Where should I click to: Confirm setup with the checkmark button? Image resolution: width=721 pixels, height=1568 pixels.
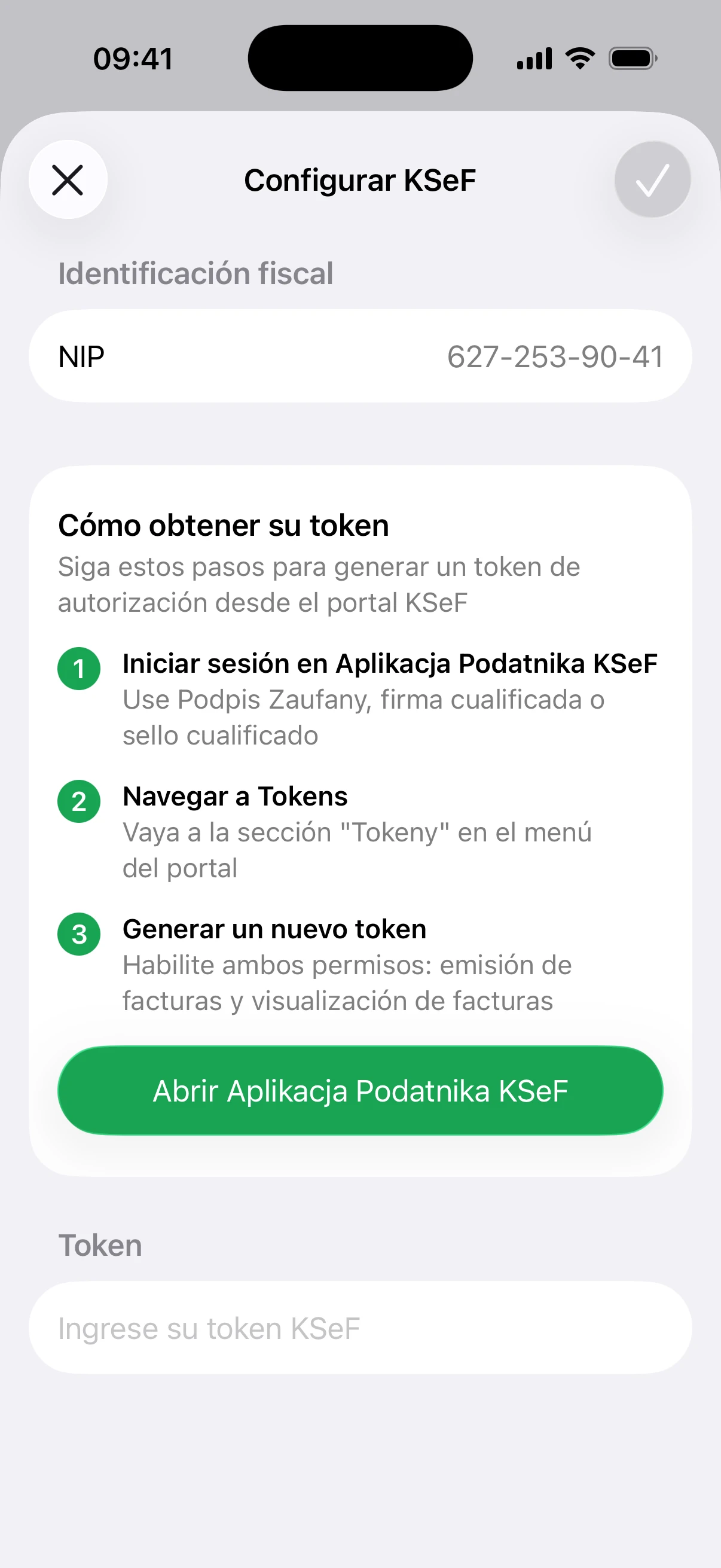652,180
